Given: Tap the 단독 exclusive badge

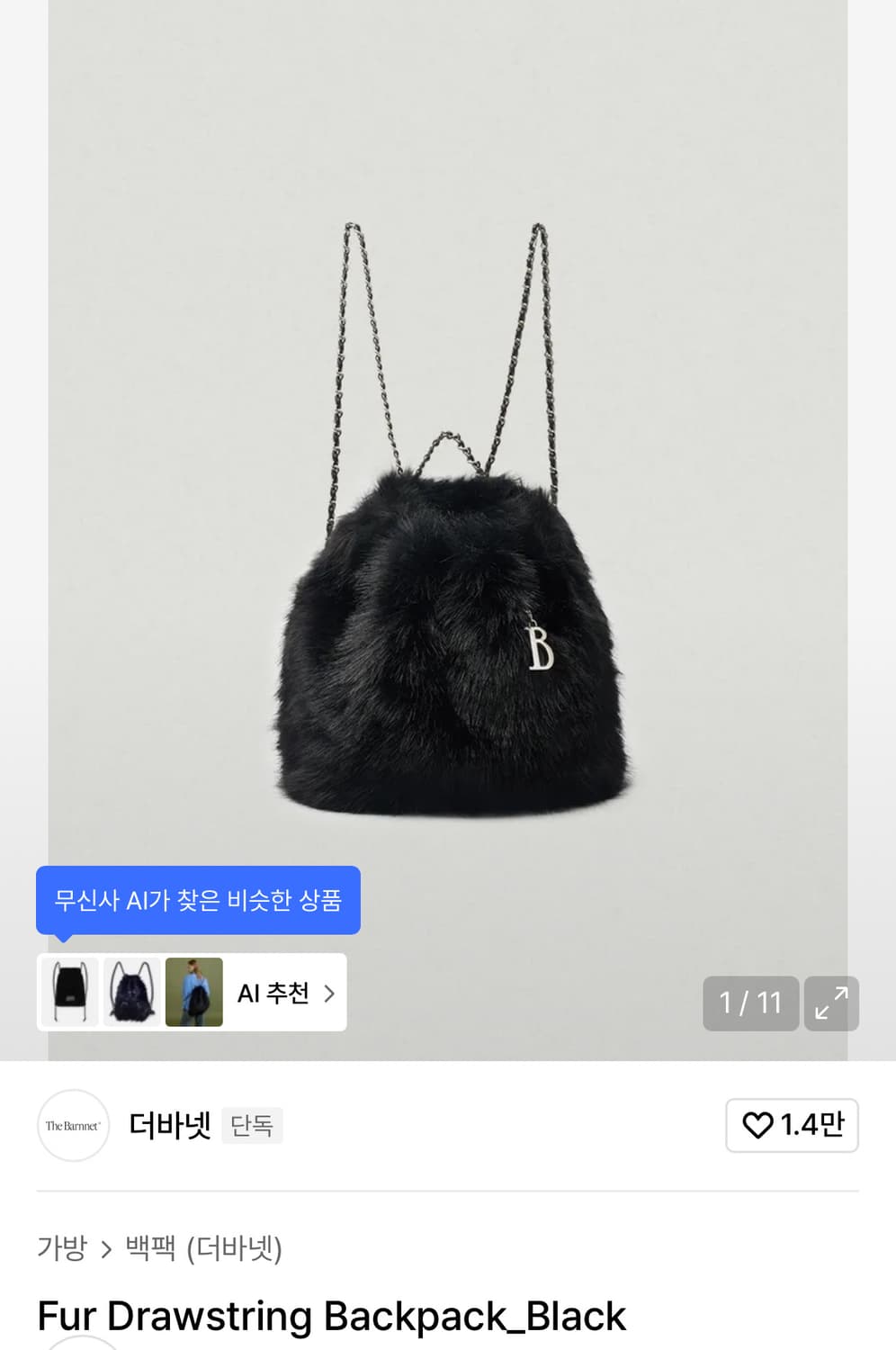Looking at the screenshot, I should point(252,1126).
